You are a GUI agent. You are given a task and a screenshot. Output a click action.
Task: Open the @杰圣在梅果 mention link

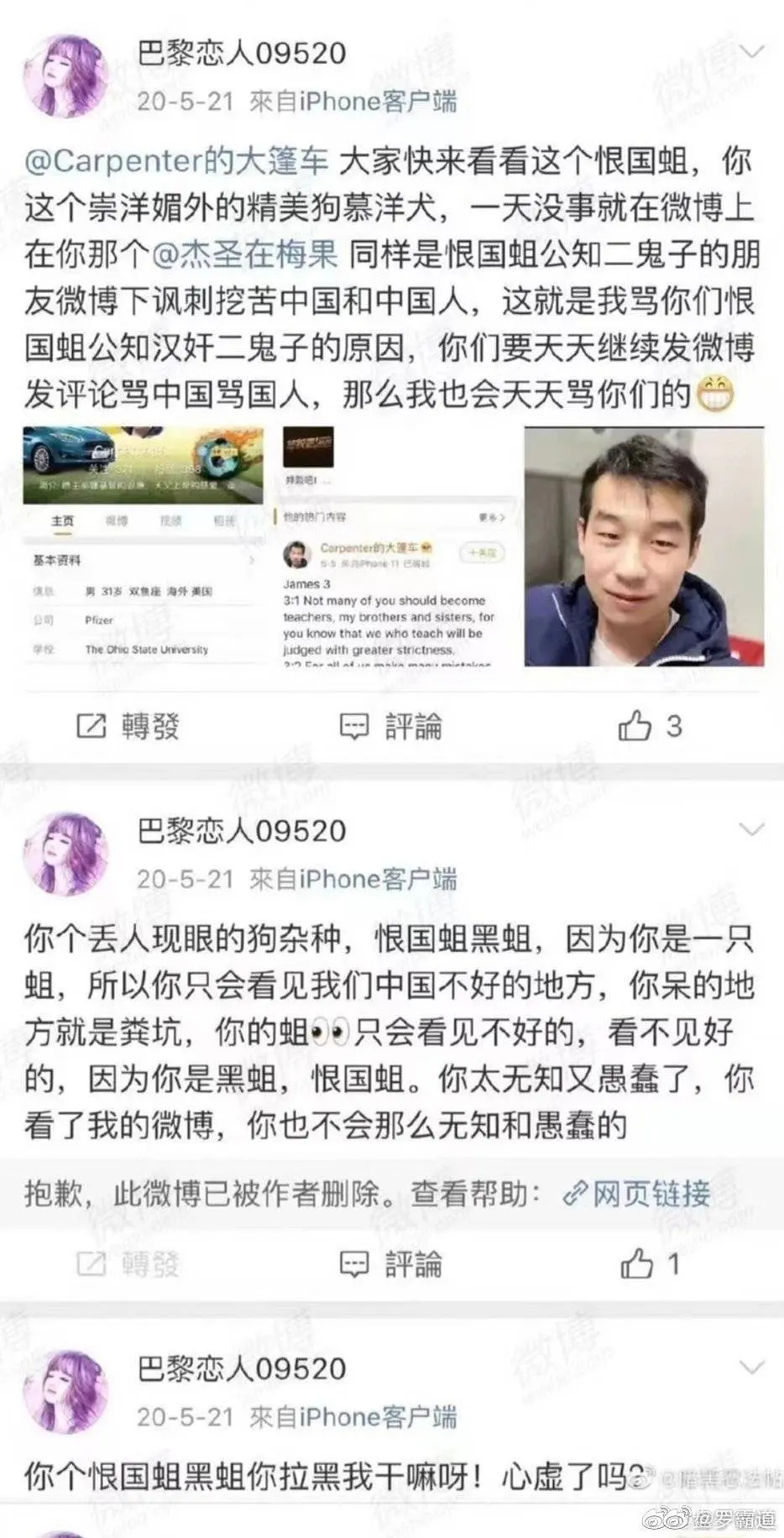[x=245, y=254]
